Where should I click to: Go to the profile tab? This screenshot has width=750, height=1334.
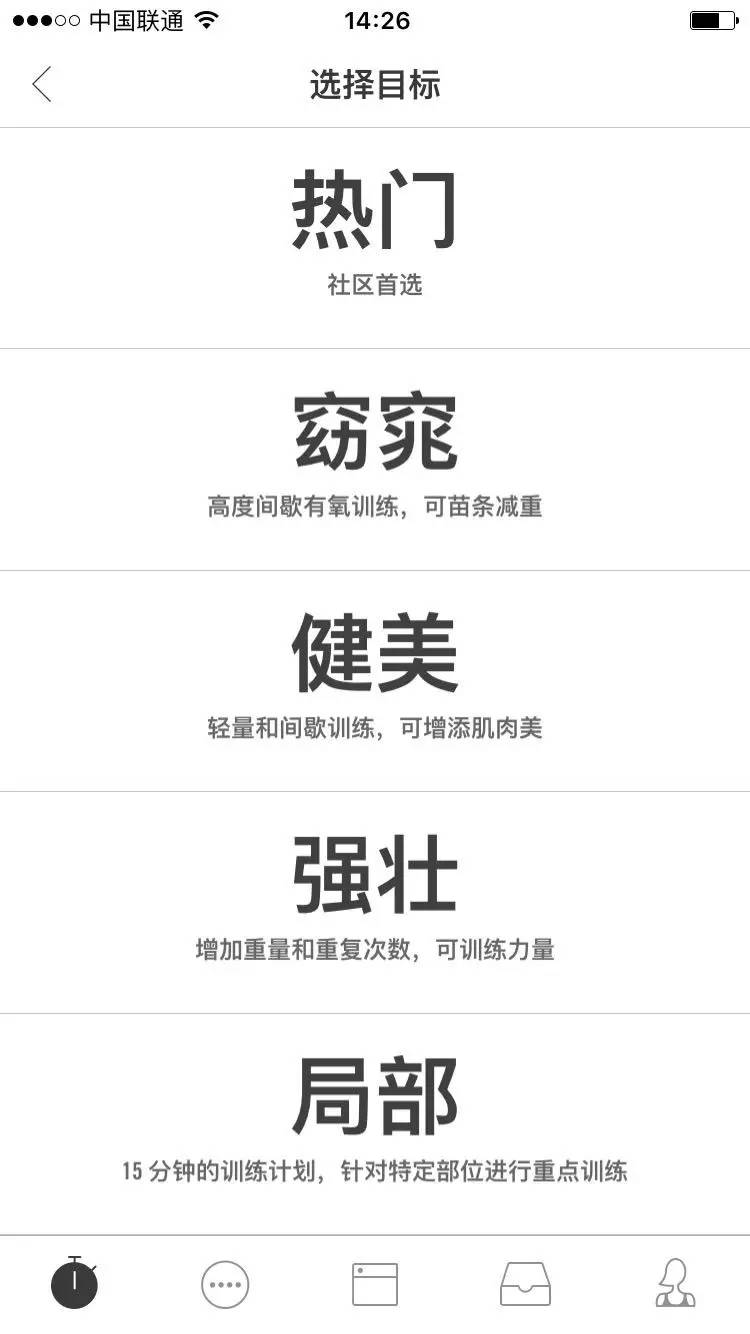[675, 1284]
